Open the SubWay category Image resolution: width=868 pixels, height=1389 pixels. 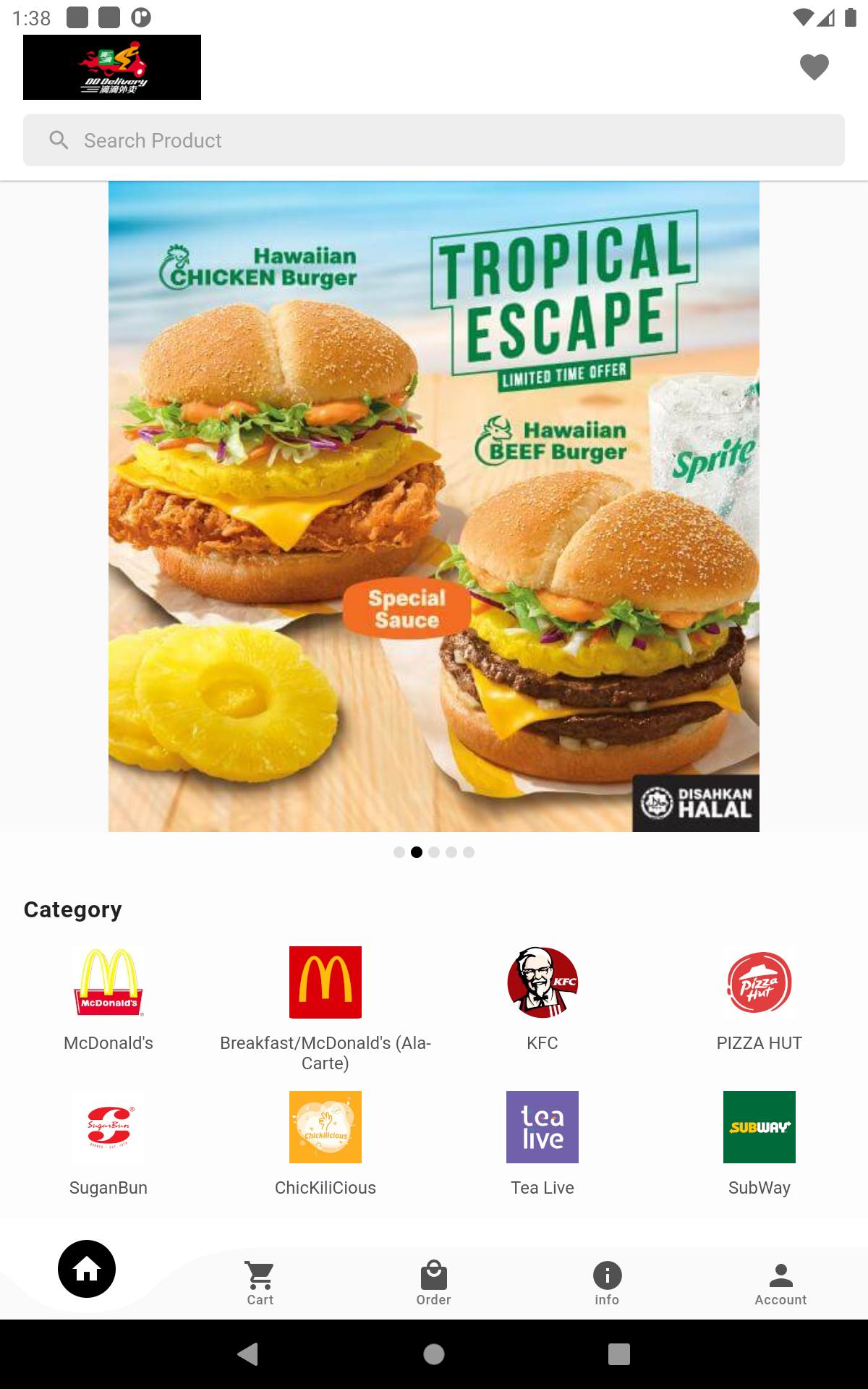point(759,1143)
